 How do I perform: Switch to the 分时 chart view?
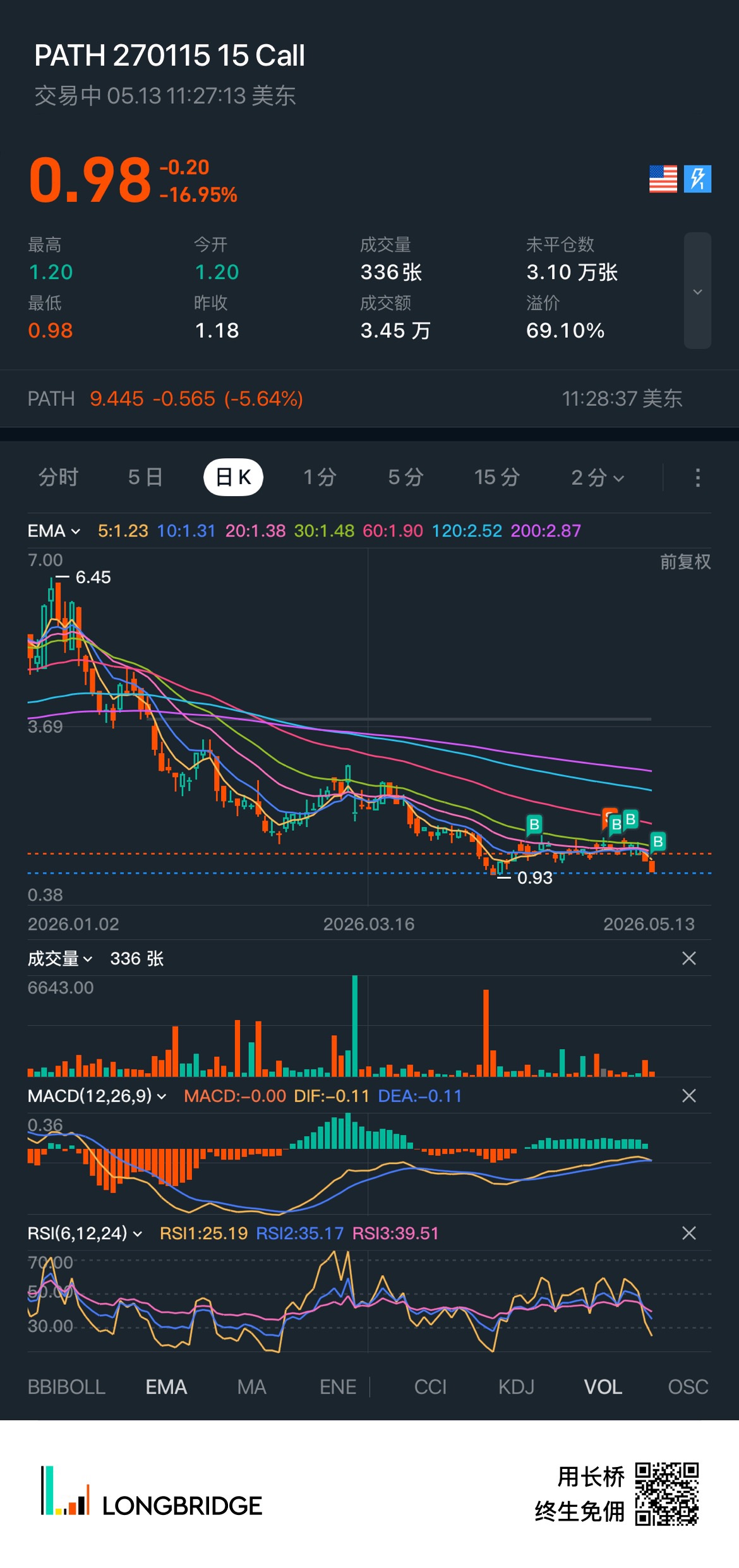59,477
